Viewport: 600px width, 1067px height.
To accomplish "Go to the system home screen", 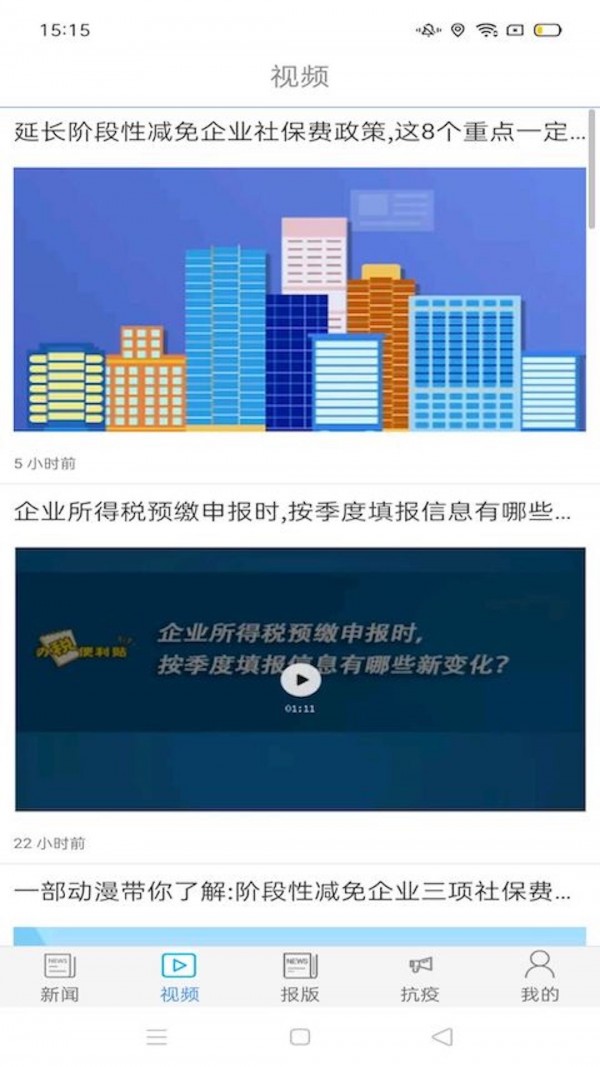I will pyautogui.click(x=300, y=1037).
